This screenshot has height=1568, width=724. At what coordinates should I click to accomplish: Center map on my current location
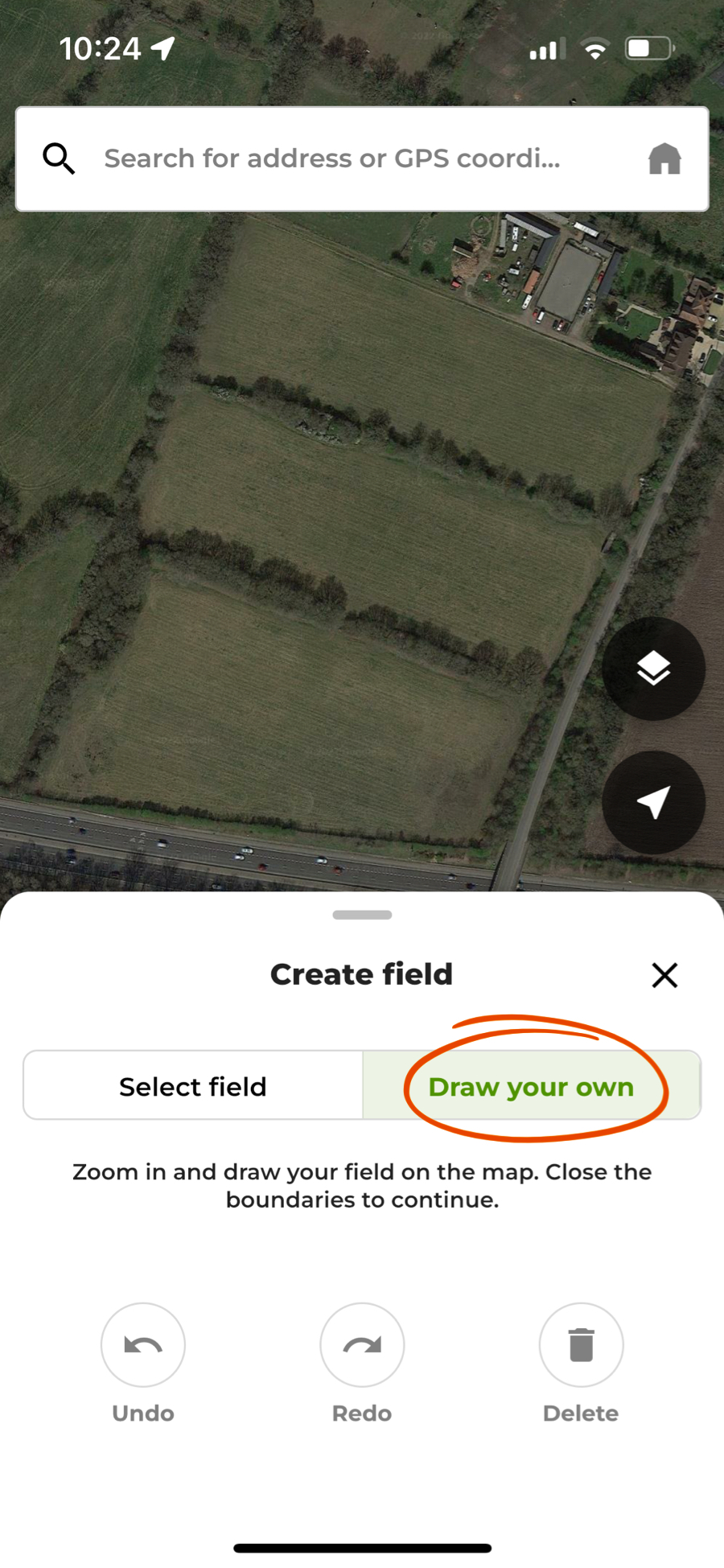tap(653, 802)
